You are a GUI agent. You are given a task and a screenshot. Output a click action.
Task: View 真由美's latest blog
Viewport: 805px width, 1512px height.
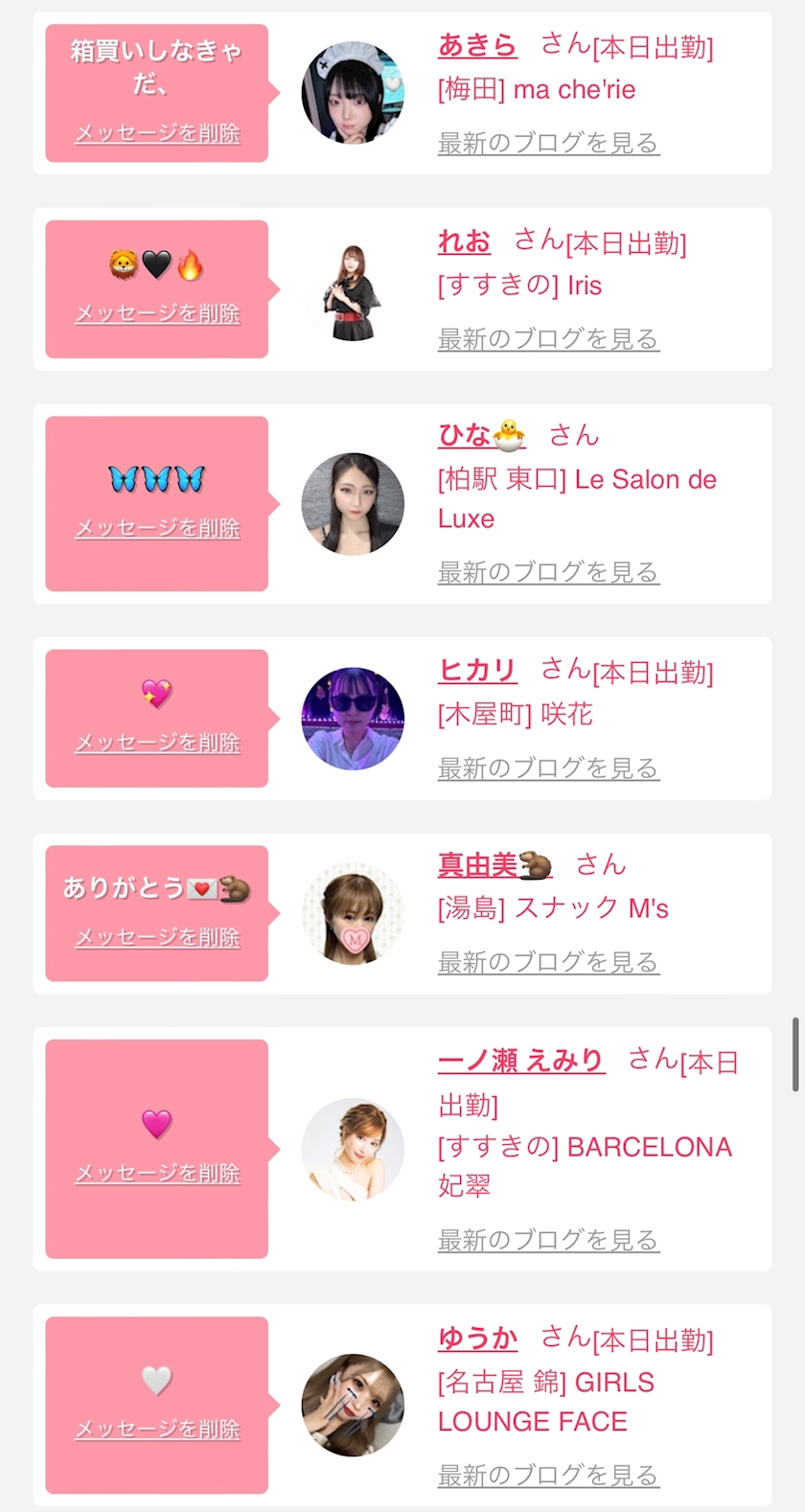(548, 963)
